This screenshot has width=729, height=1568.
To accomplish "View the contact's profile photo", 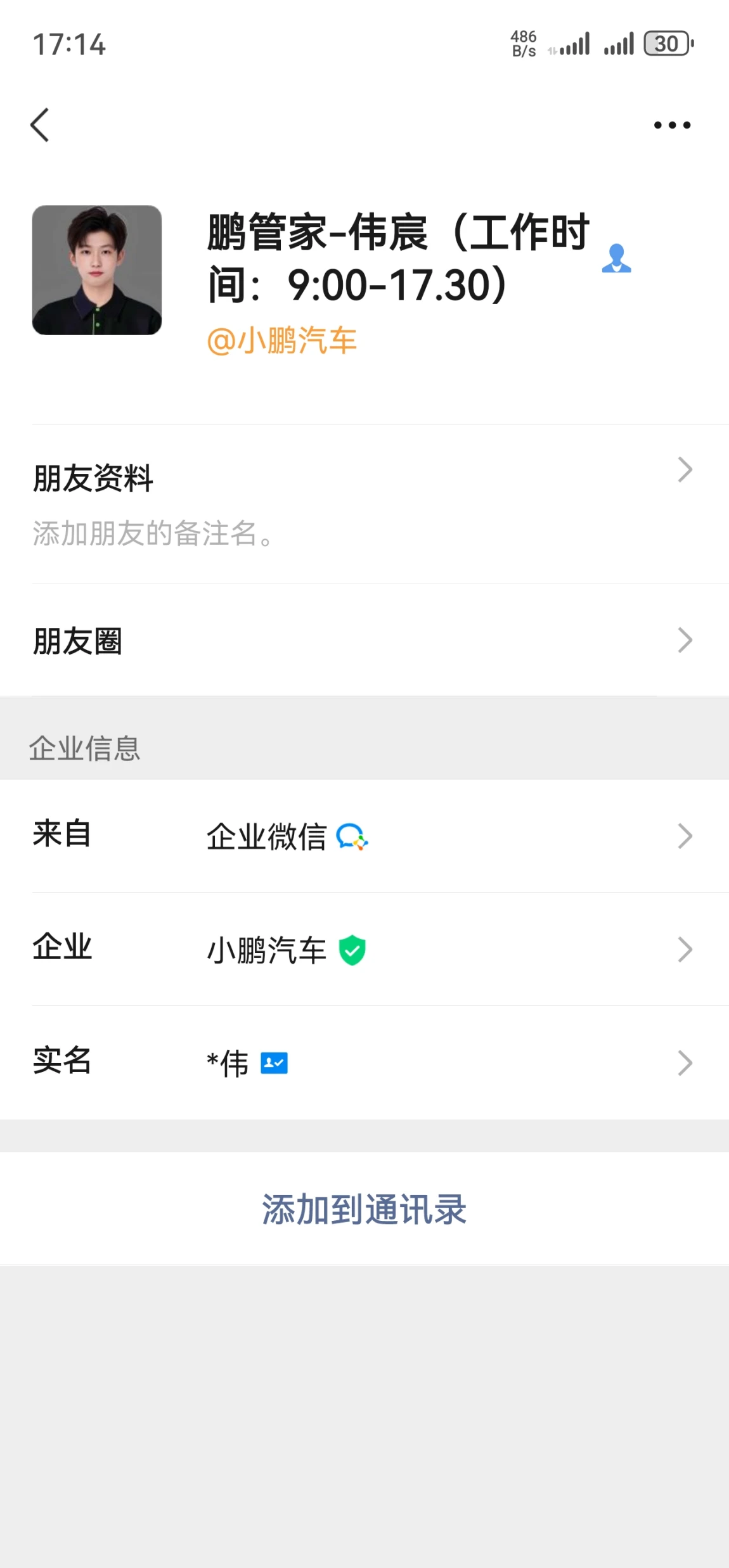I will [x=97, y=270].
